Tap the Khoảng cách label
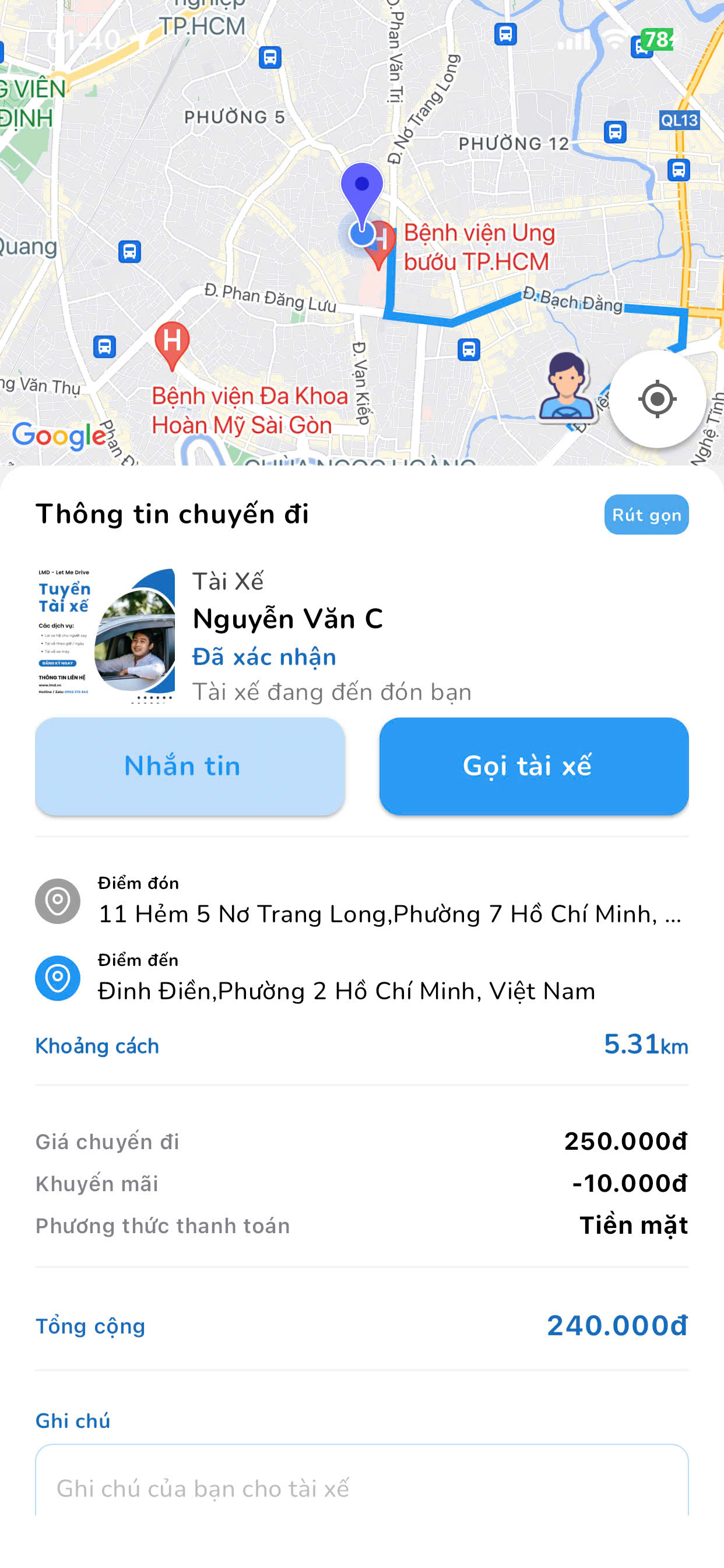Screen dimensions: 724x1568 click(97, 1045)
